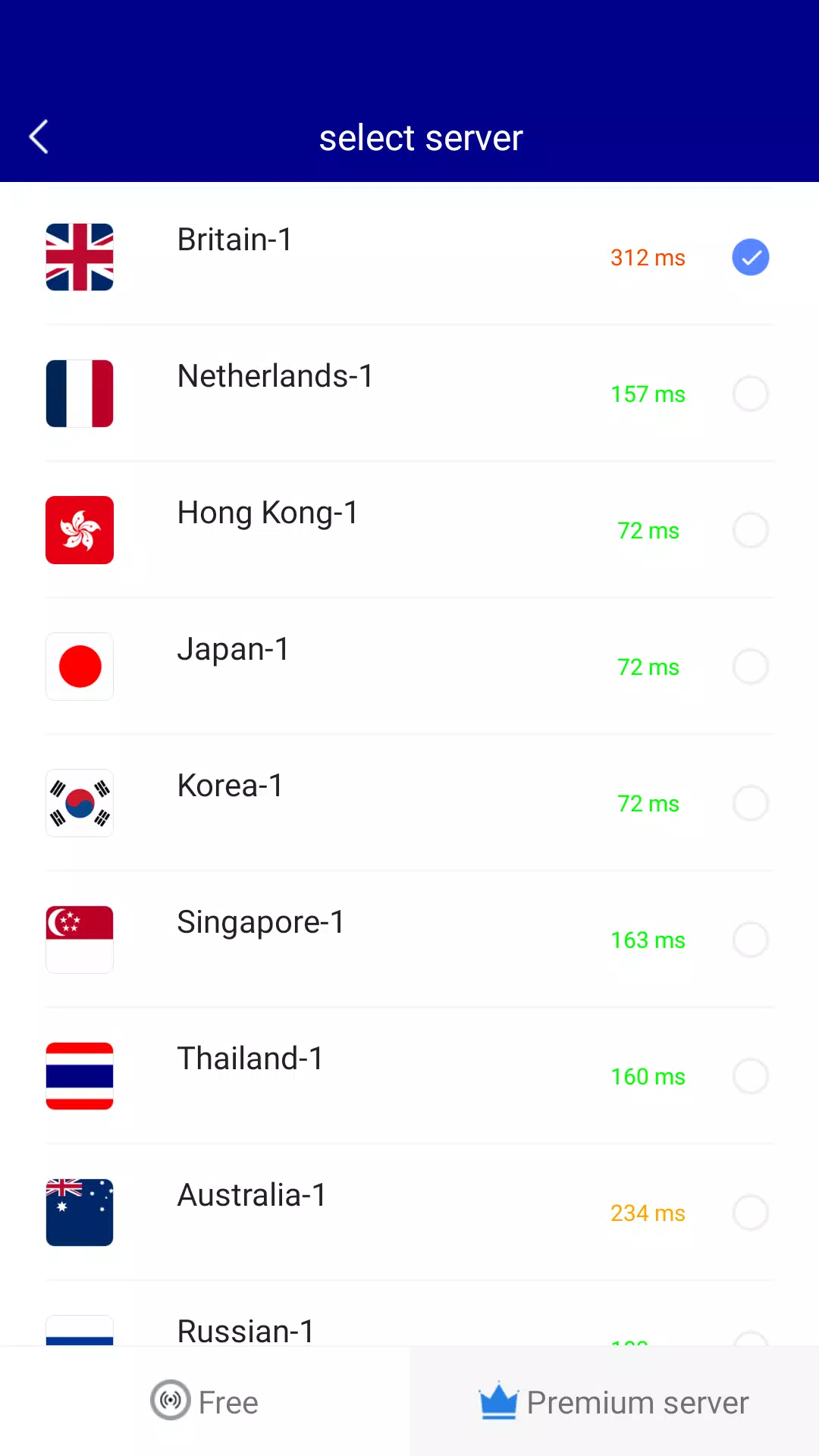Tap the Thailand-1 radio button

coord(751,1076)
